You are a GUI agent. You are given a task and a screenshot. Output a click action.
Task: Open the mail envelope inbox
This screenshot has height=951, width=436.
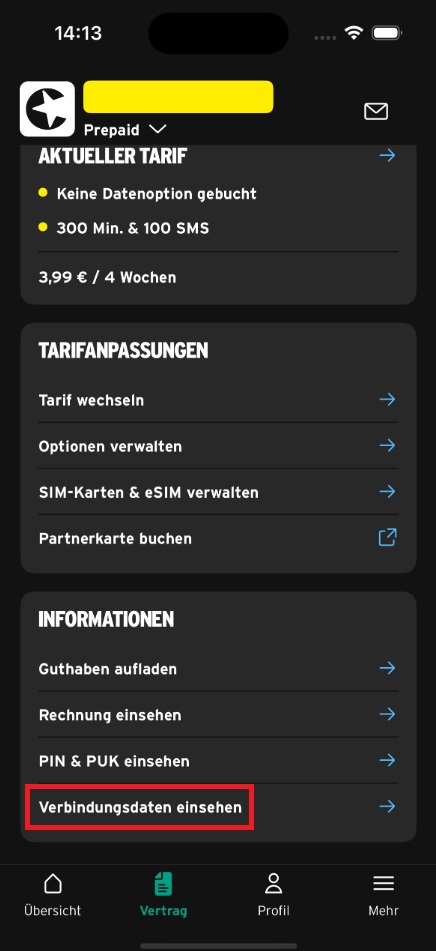coord(375,111)
